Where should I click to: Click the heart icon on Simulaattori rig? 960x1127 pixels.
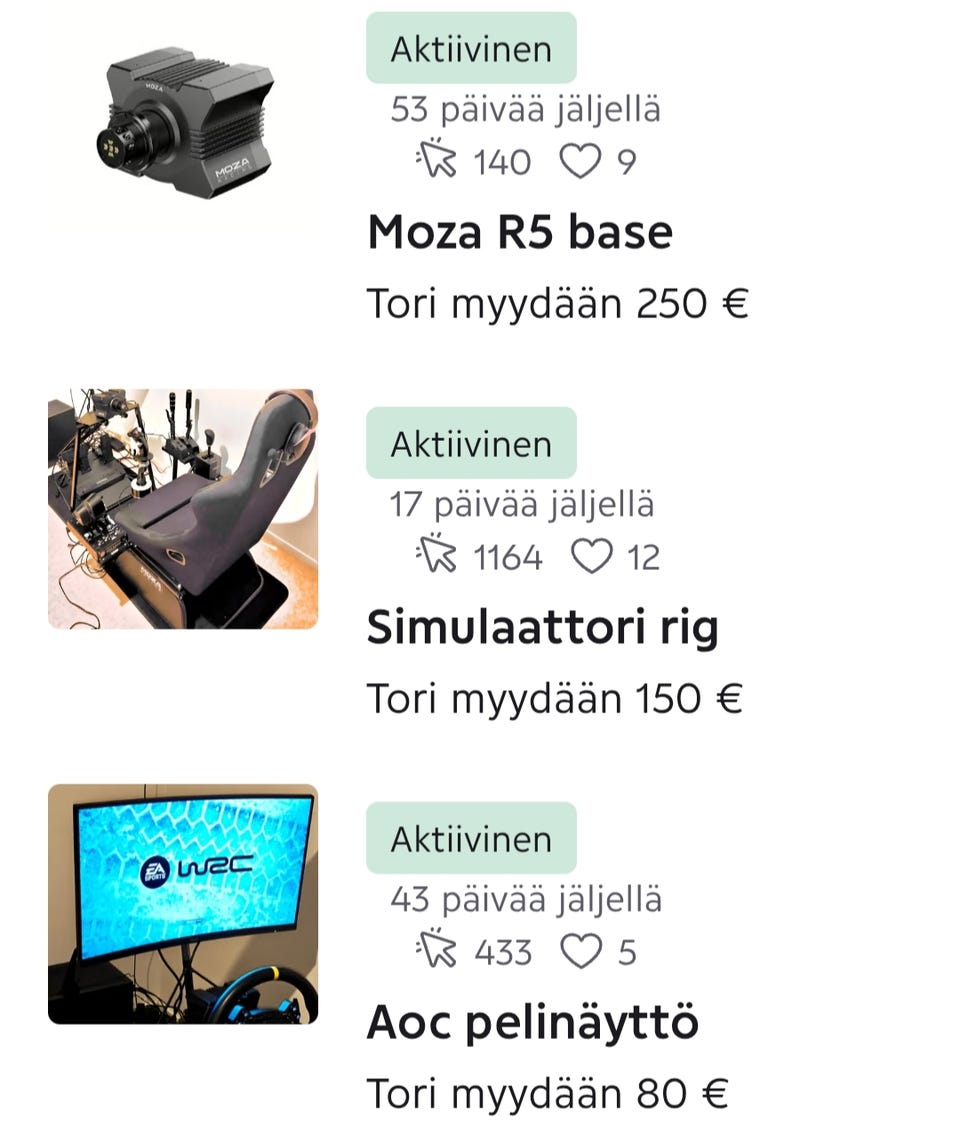click(592, 557)
